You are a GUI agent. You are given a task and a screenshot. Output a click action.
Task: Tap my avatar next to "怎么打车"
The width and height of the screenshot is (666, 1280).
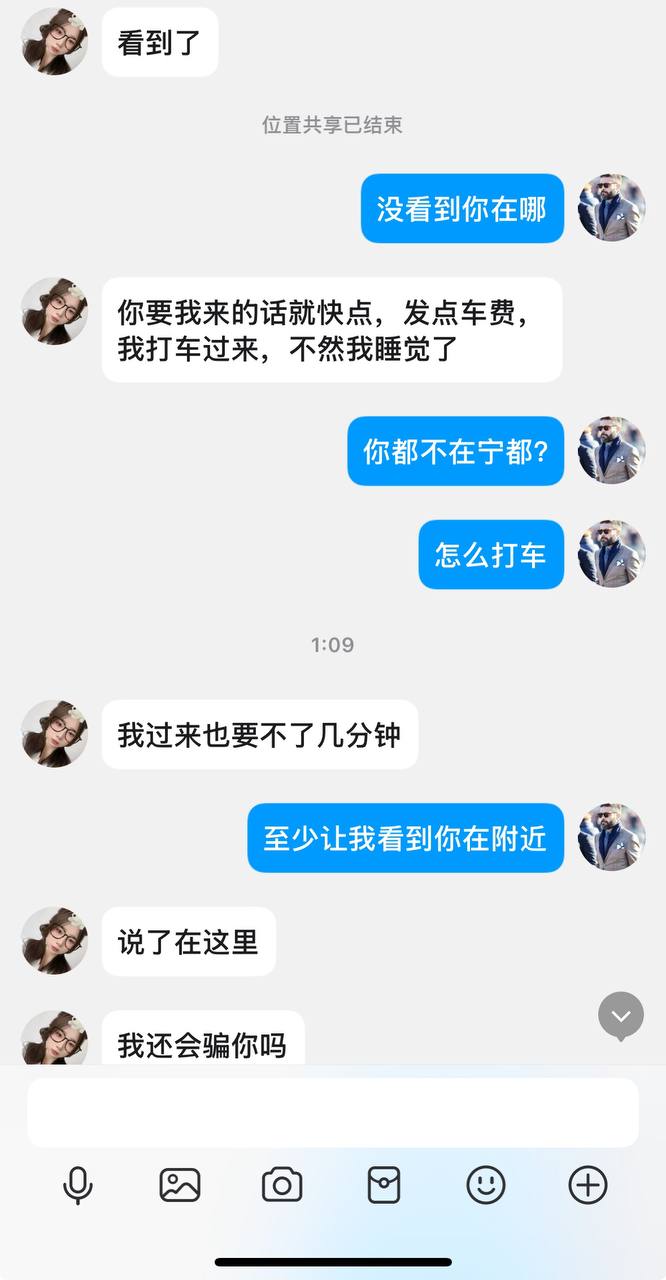tap(612, 554)
